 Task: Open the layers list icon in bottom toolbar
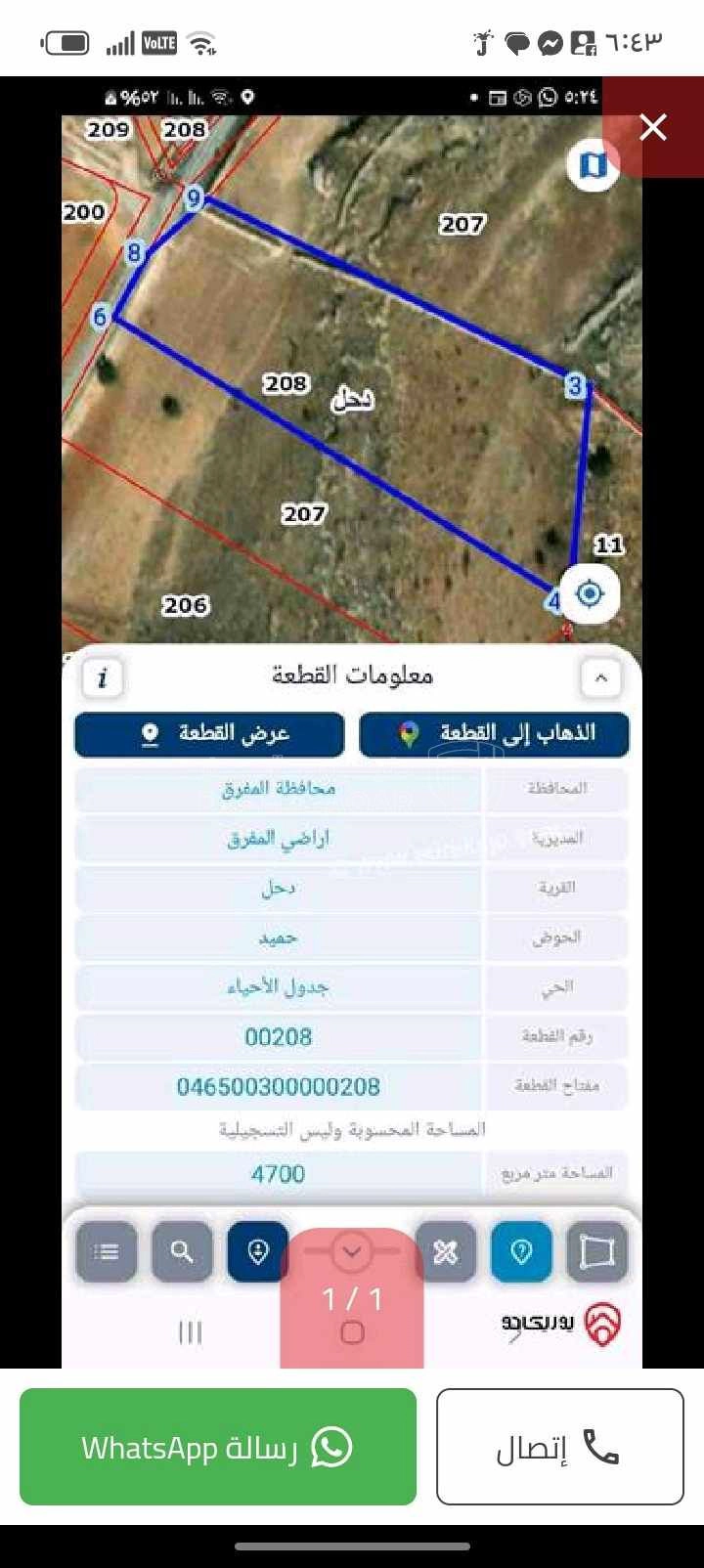pyautogui.click(x=106, y=1251)
